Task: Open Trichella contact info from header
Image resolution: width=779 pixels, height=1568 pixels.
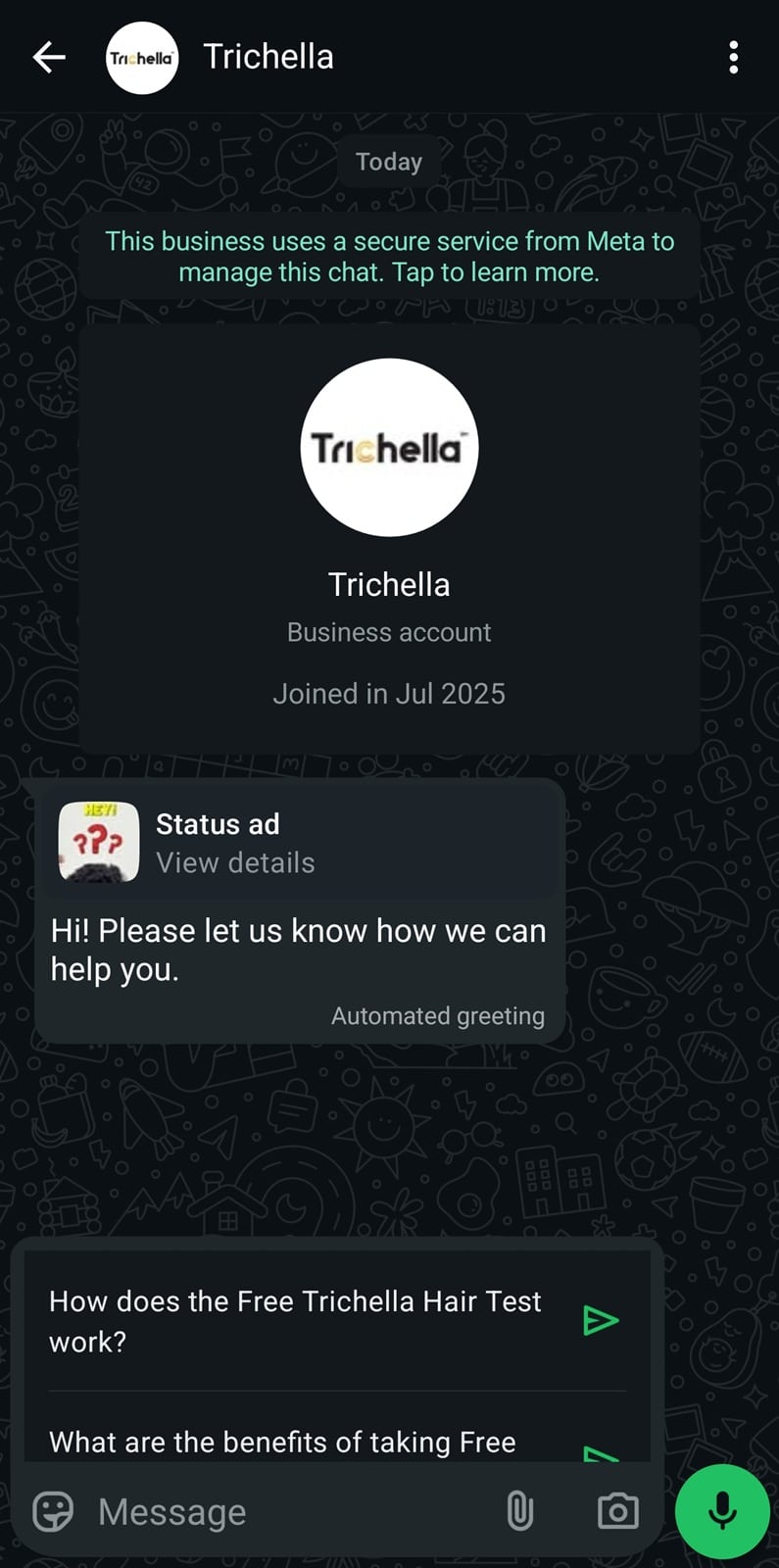Action: [268, 58]
